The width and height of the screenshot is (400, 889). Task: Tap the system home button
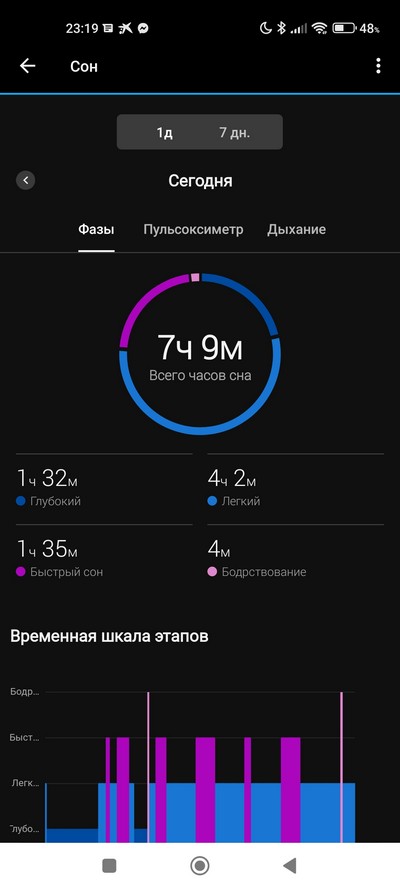199,865
